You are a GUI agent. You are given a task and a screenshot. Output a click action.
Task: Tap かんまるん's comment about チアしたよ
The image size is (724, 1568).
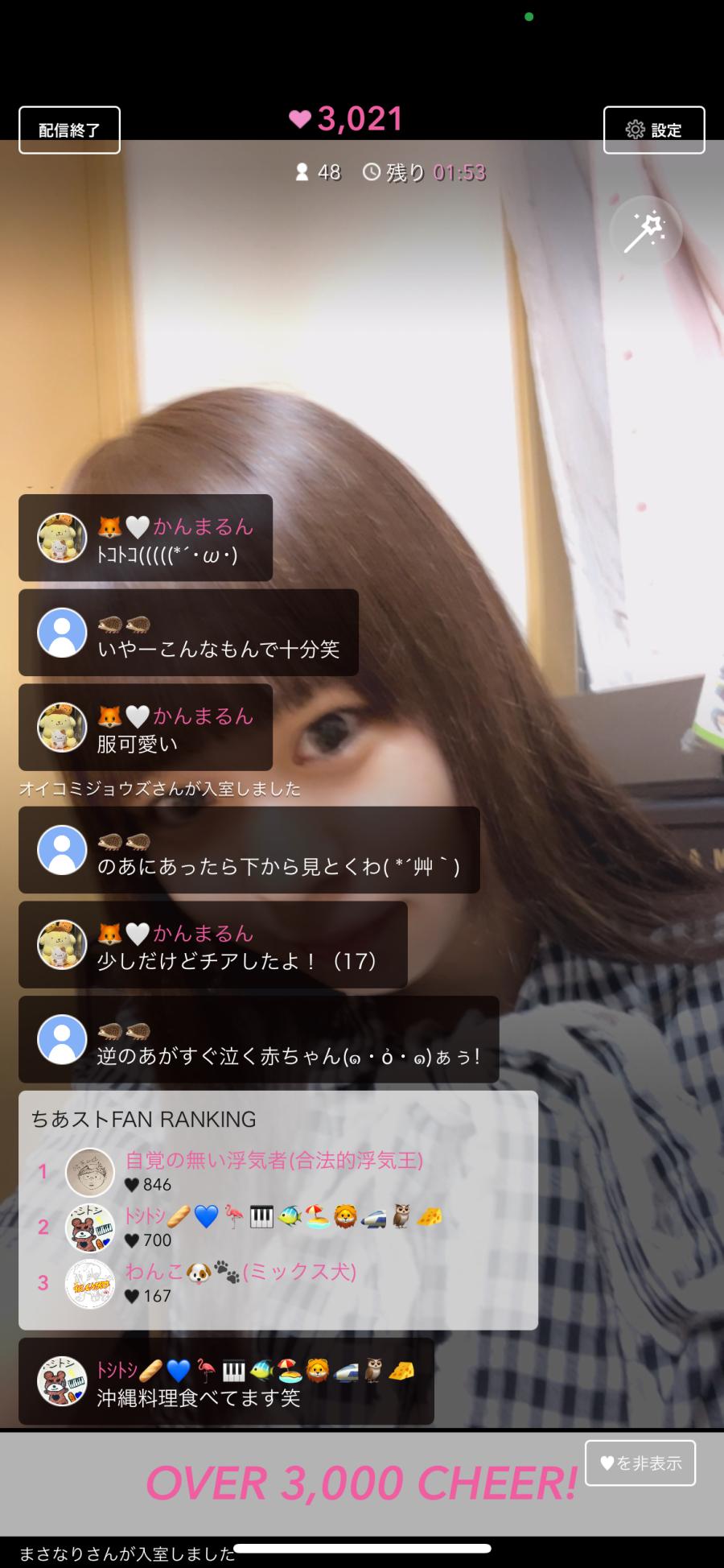212,945
